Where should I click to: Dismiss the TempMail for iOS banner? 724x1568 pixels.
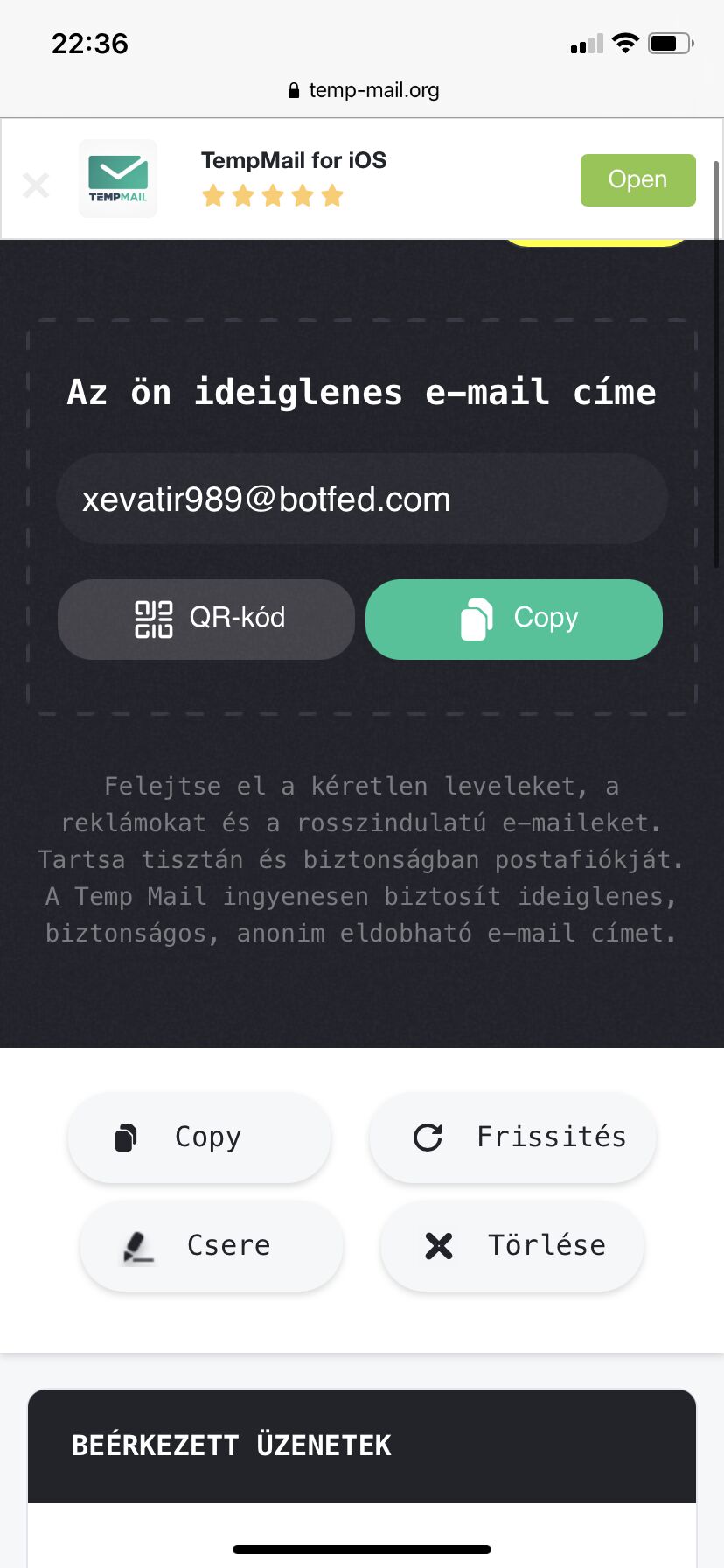coord(36,185)
